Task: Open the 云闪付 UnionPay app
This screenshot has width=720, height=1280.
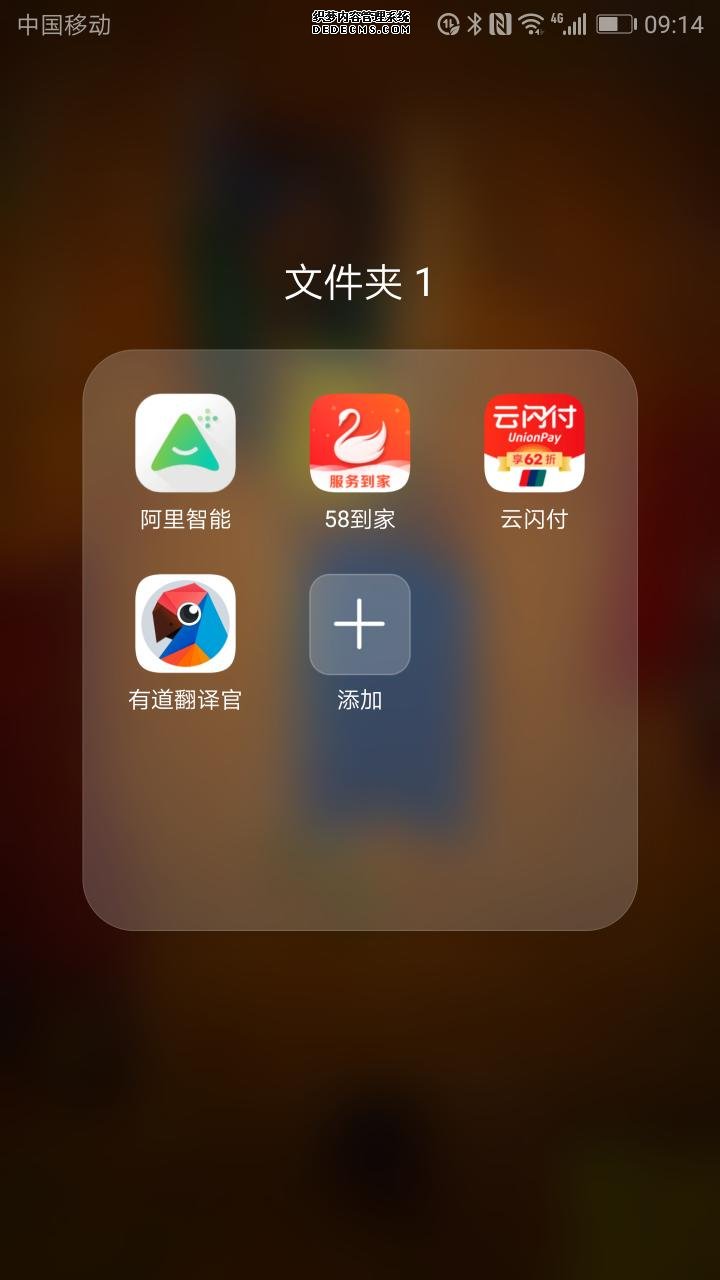Action: pos(533,443)
